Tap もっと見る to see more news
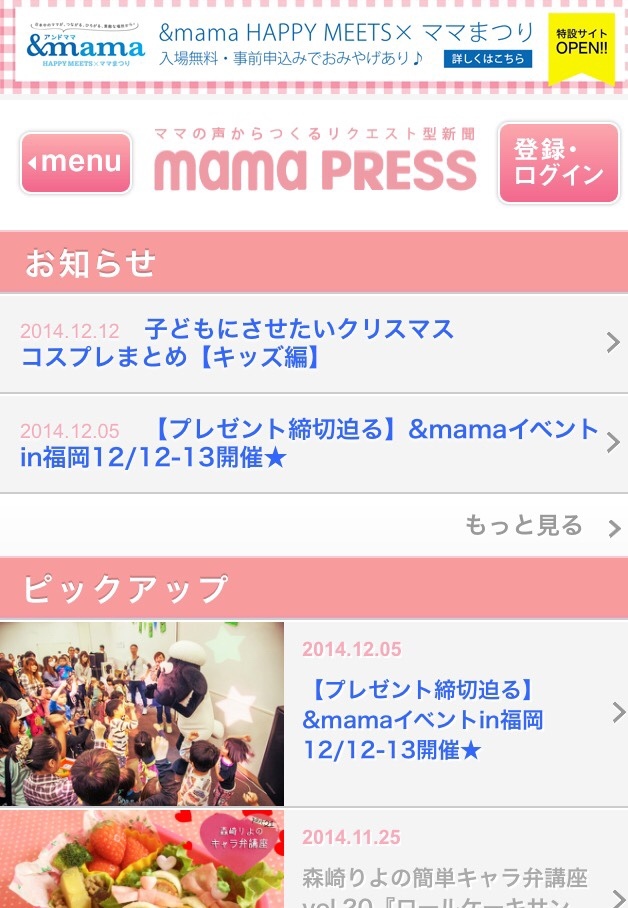 (540, 526)
